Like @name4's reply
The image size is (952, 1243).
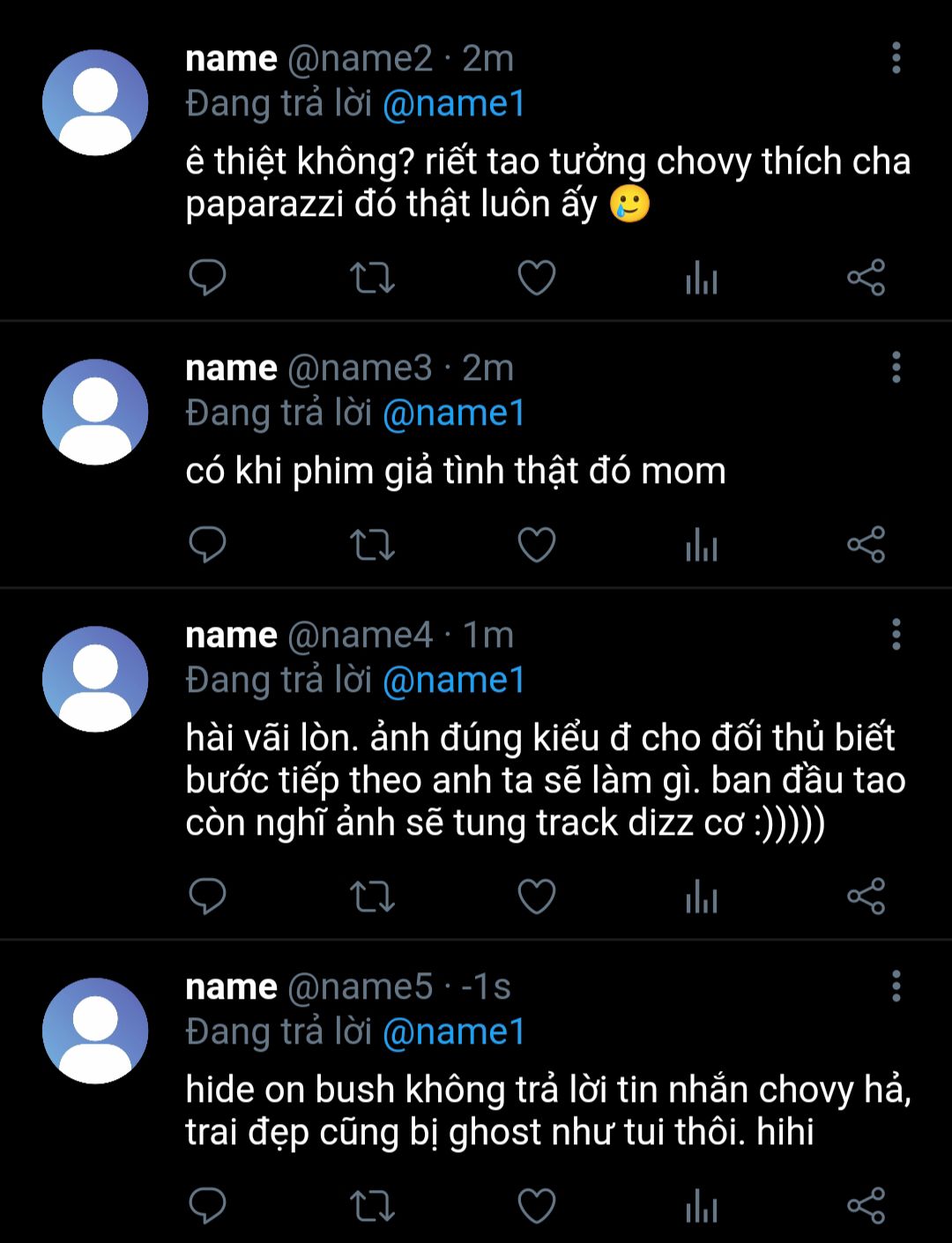point(536,897)
